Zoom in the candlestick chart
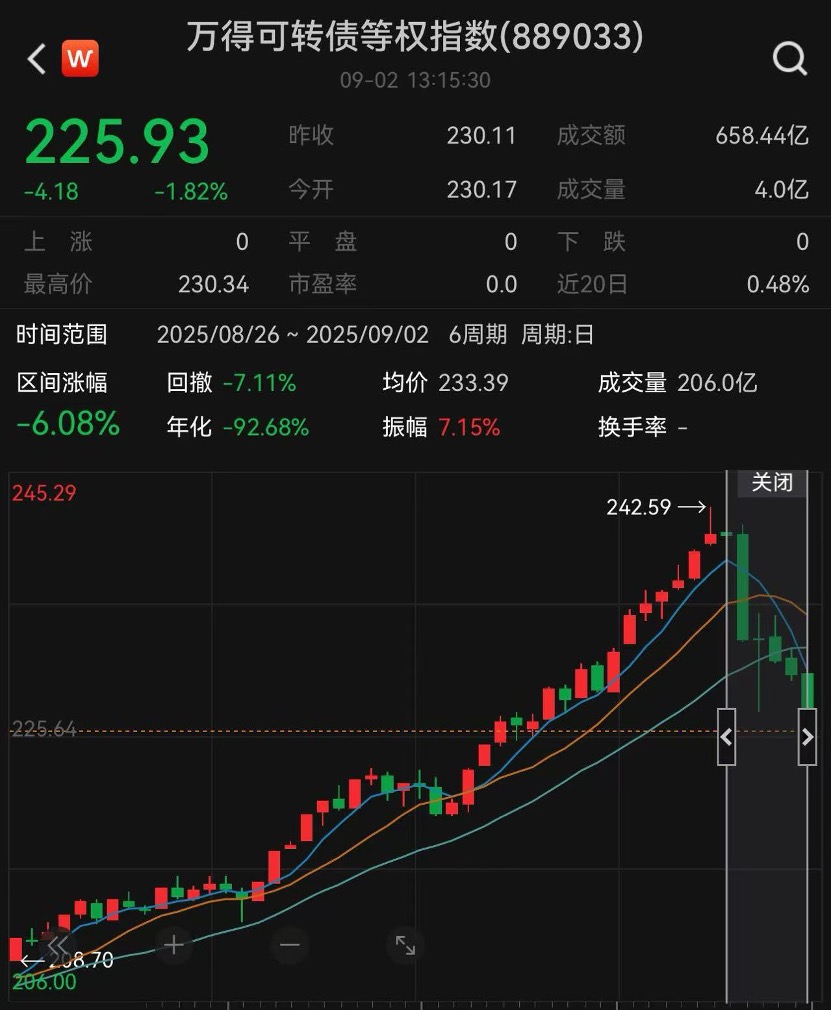 tap(174, 945)
